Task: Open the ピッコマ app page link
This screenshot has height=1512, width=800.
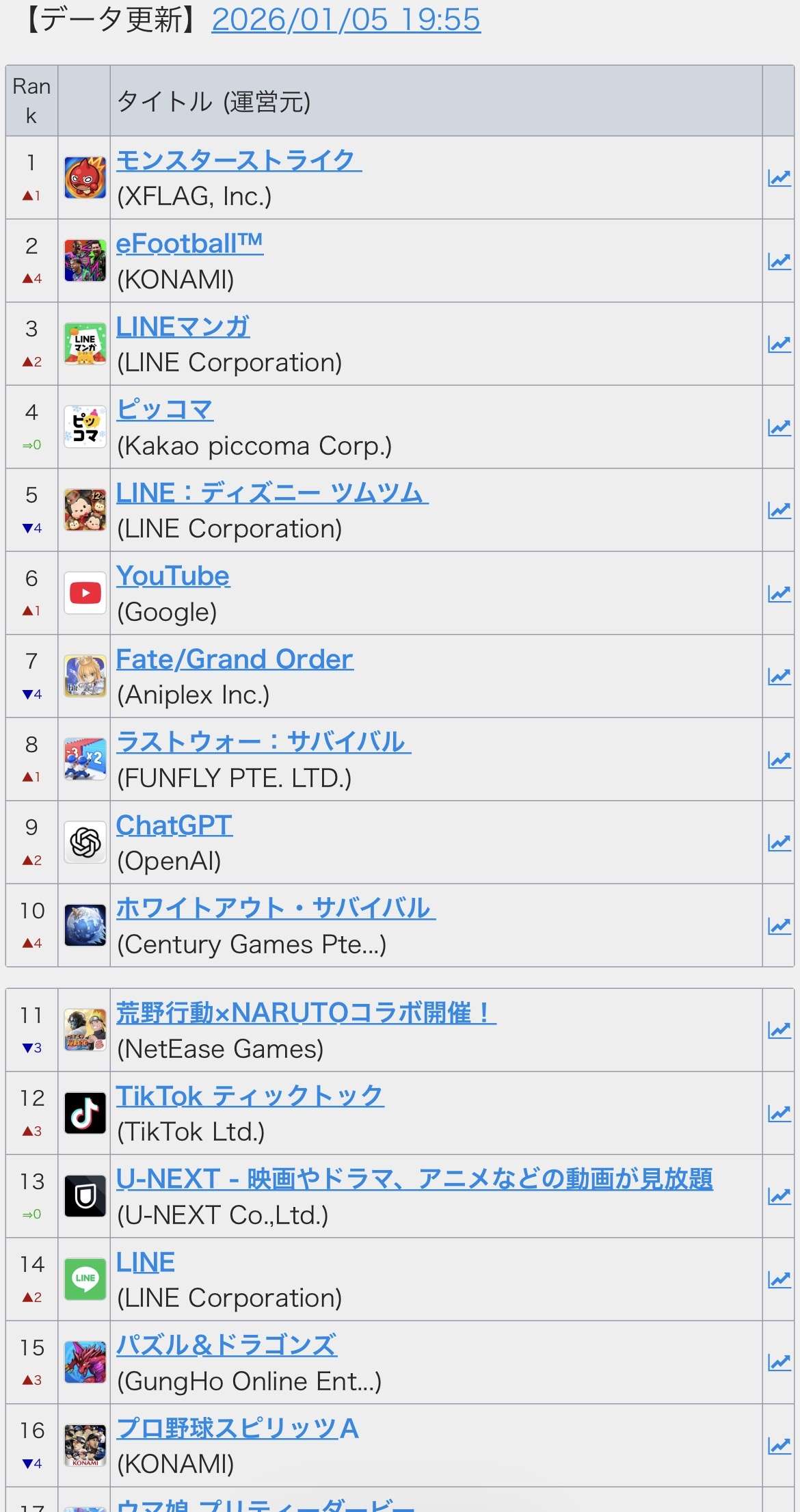Action: pos(165,410)
